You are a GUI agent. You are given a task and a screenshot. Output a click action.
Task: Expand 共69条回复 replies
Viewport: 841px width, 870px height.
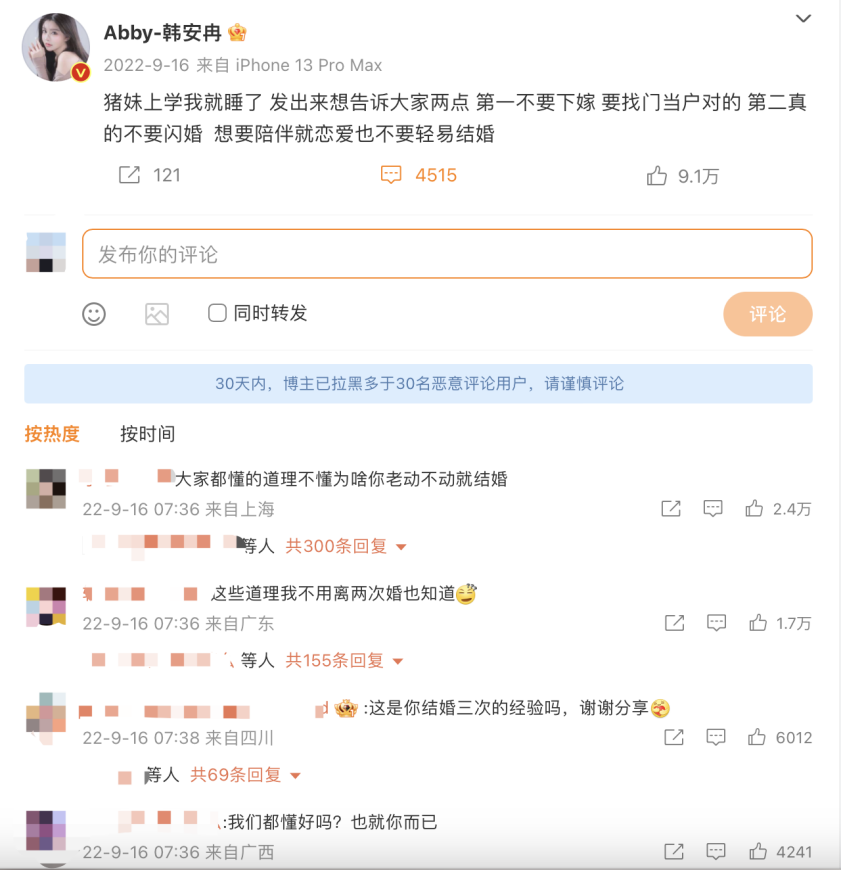point(246,775)
